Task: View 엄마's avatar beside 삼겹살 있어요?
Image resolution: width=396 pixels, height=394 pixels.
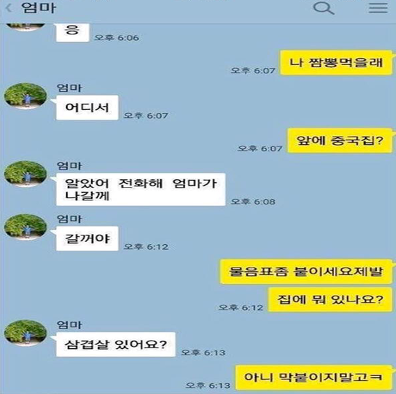Action: point(26,333)
